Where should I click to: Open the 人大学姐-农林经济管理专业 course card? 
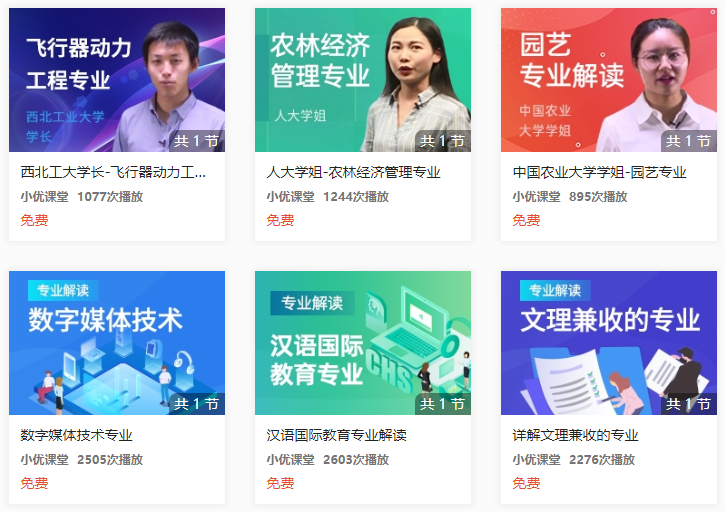[363, 81]
